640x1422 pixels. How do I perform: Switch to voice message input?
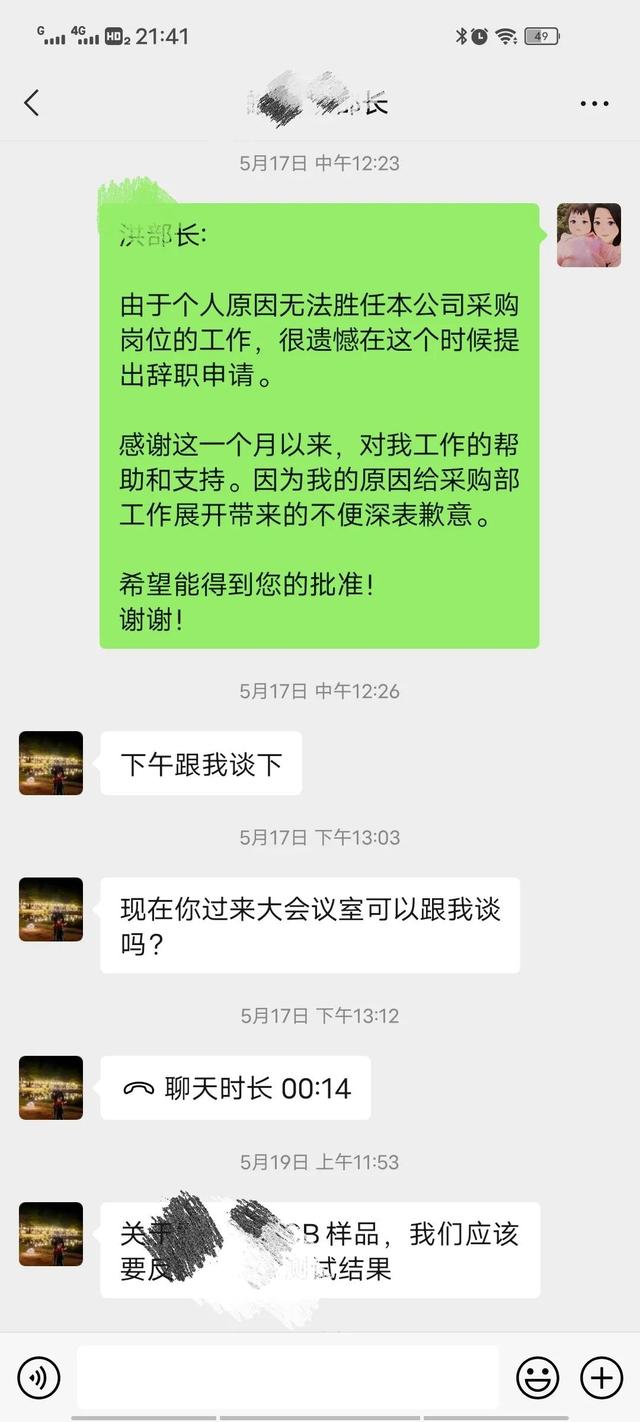click(x=39, y=1378)
